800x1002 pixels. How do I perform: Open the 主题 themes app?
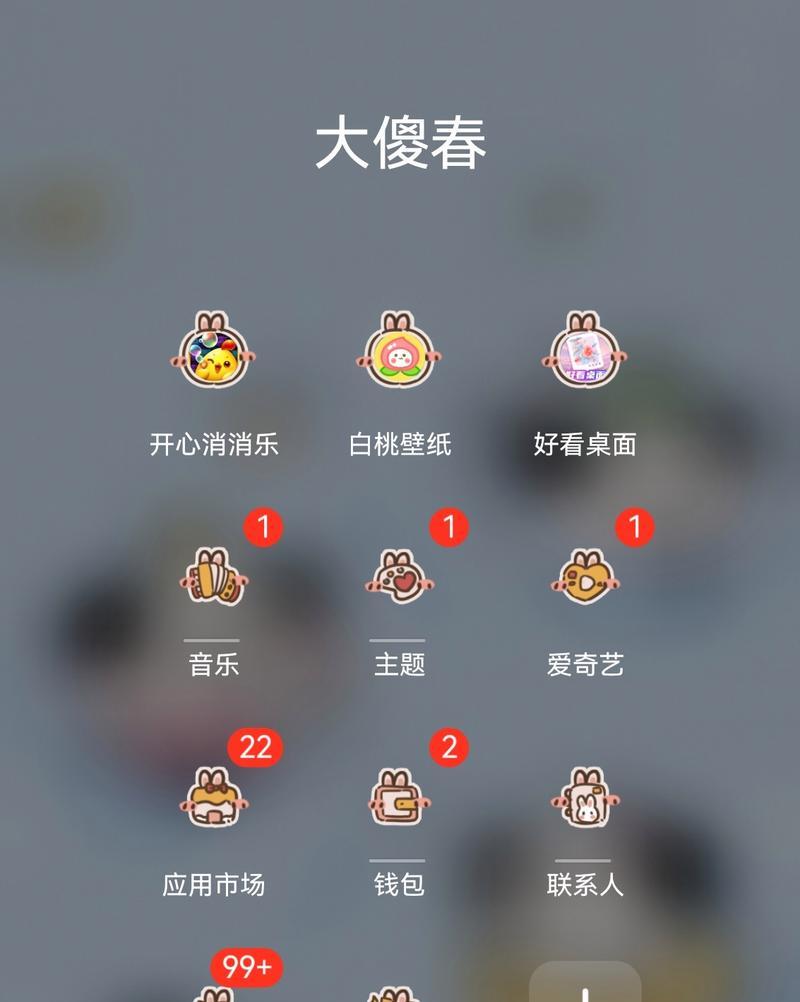click(x=399, y=578)
